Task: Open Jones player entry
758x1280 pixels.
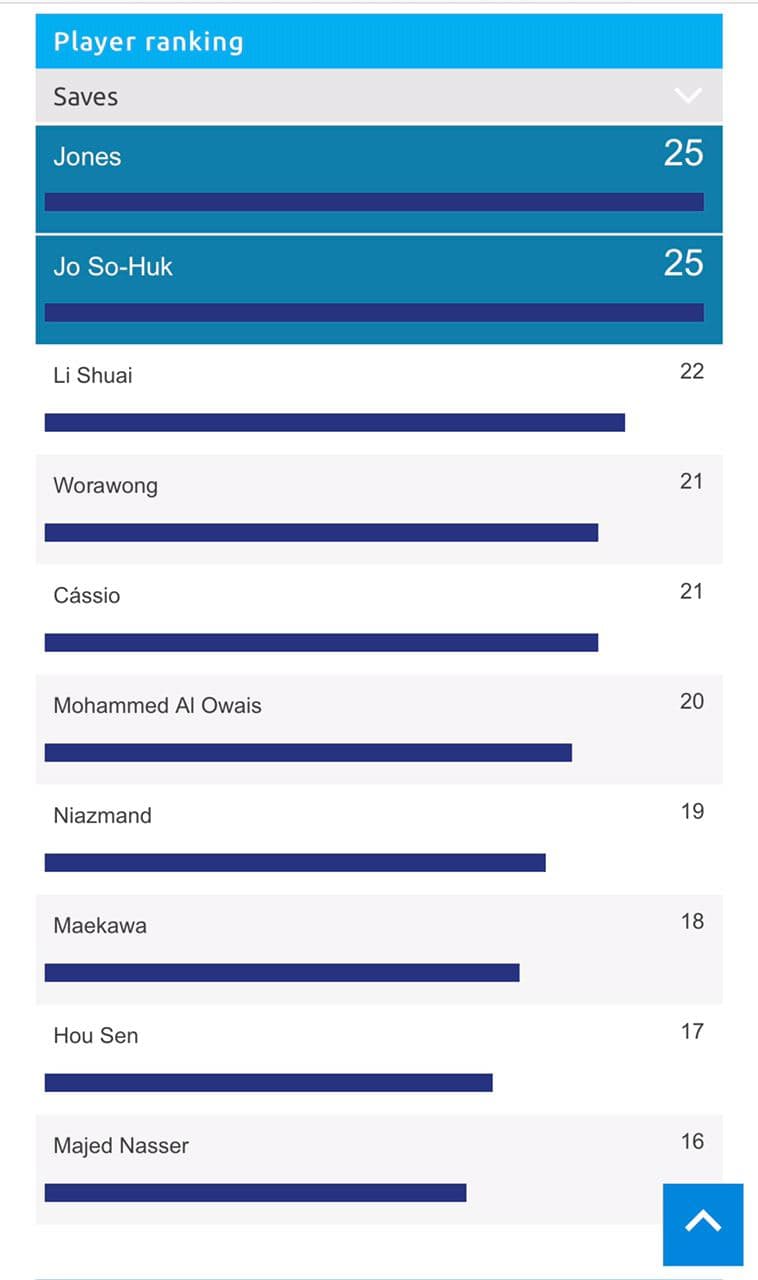Action: click(x=378, y=178)
